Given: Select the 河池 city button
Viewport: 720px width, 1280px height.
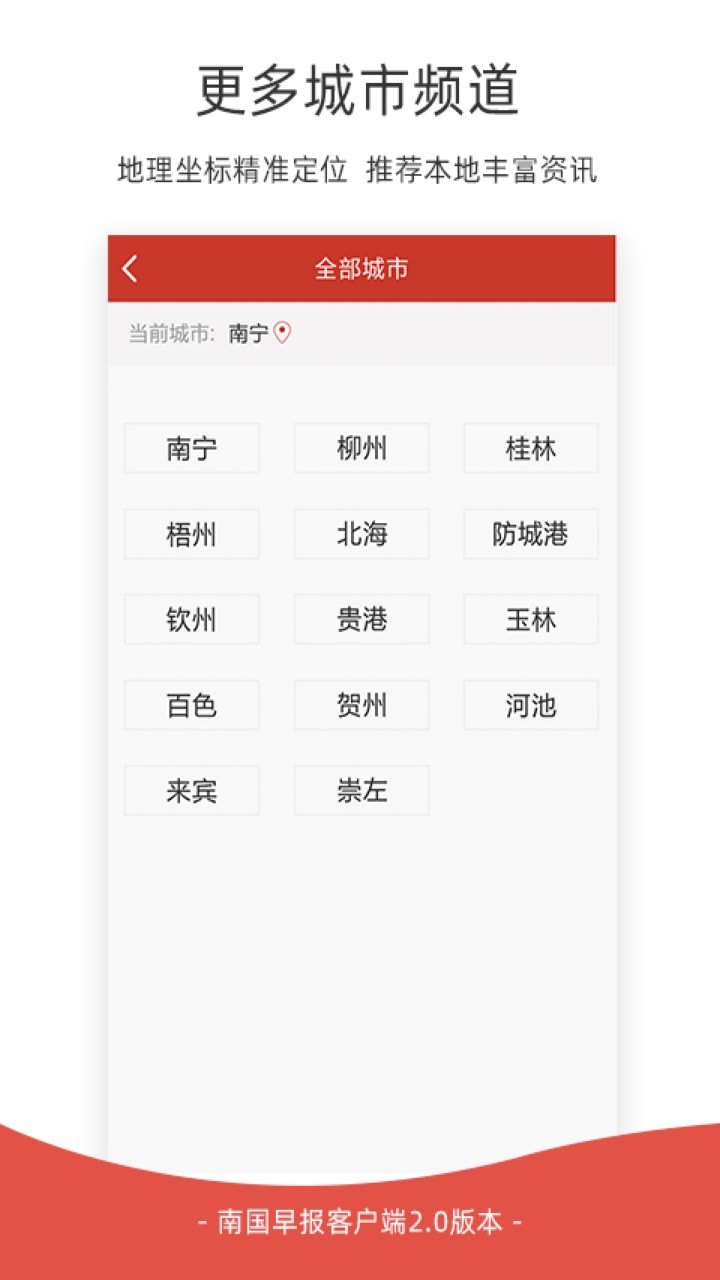Looking at the screenshot, I should 530,705.
